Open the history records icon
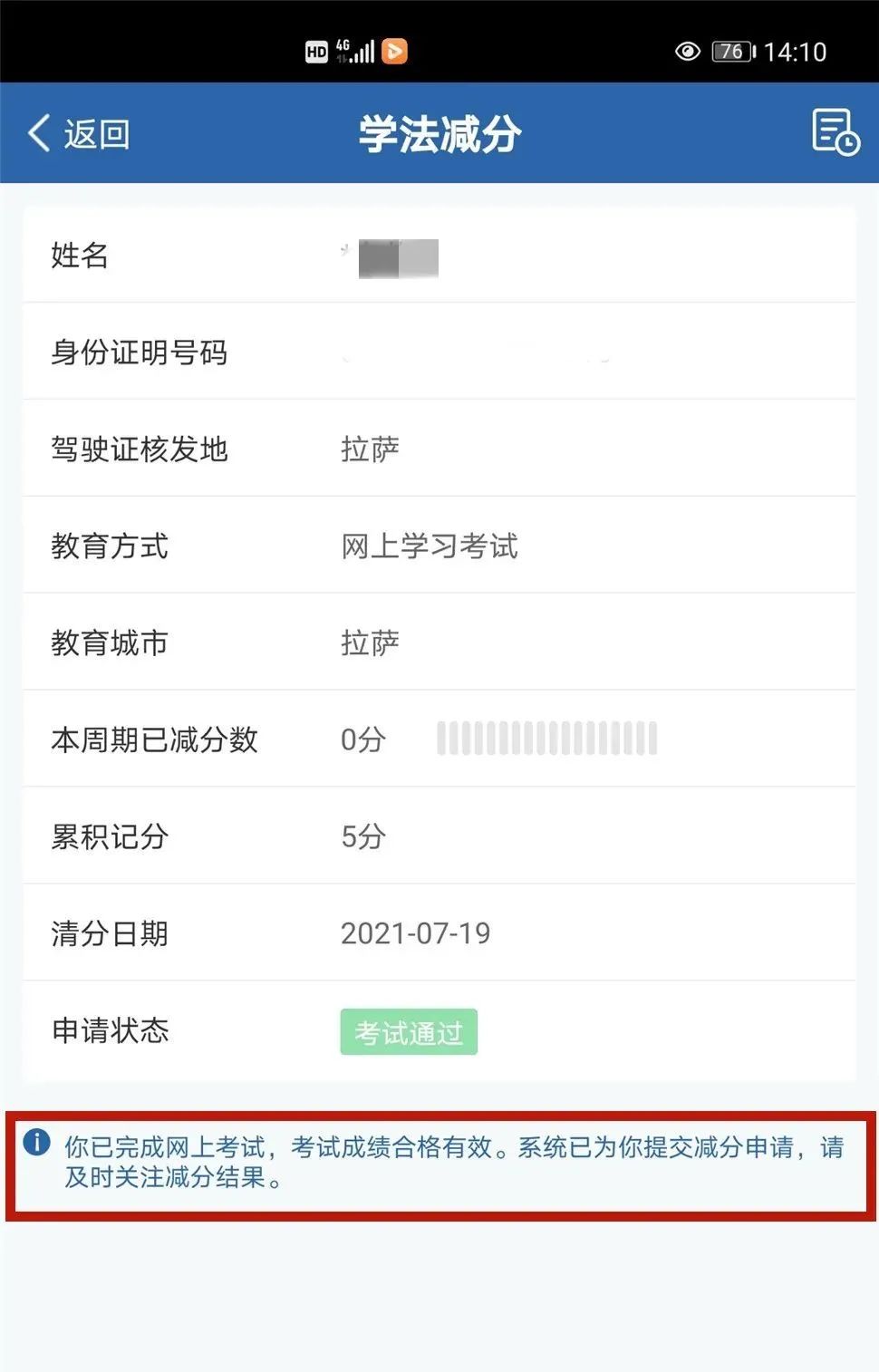879x1372 pixels. (834, 132)
